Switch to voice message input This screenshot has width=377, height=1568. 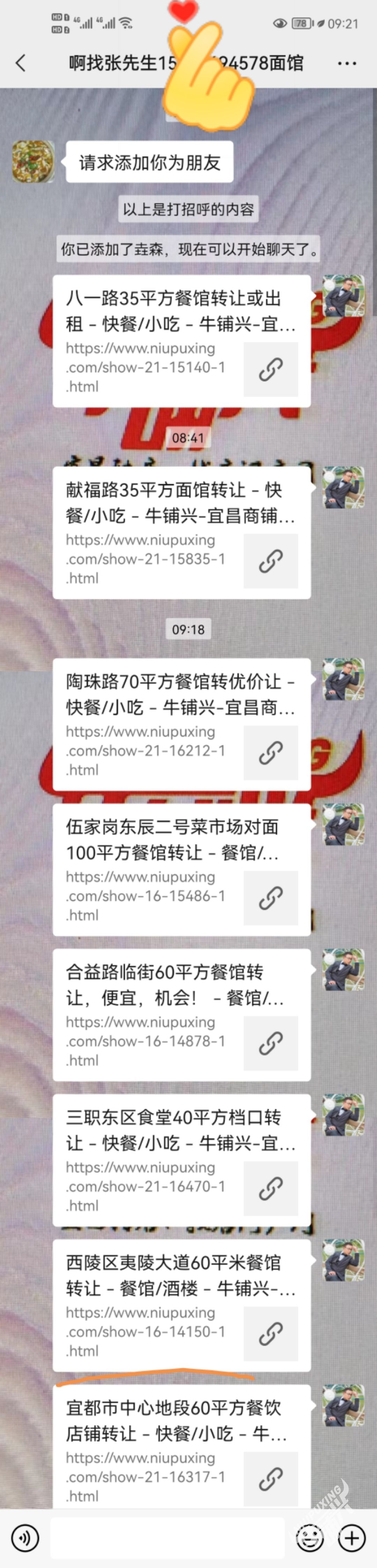click(x=25, y=1538)
